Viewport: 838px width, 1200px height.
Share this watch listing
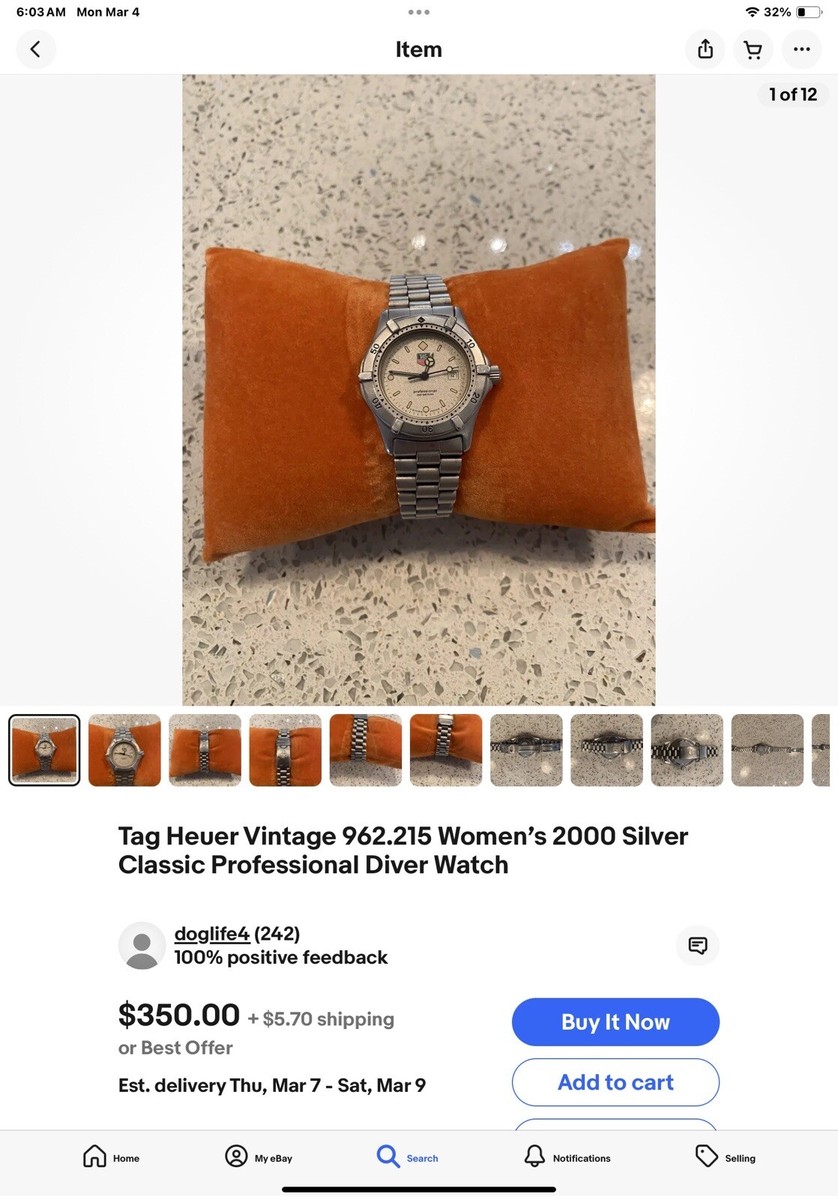pyautogui.click(x=705, y=49)
